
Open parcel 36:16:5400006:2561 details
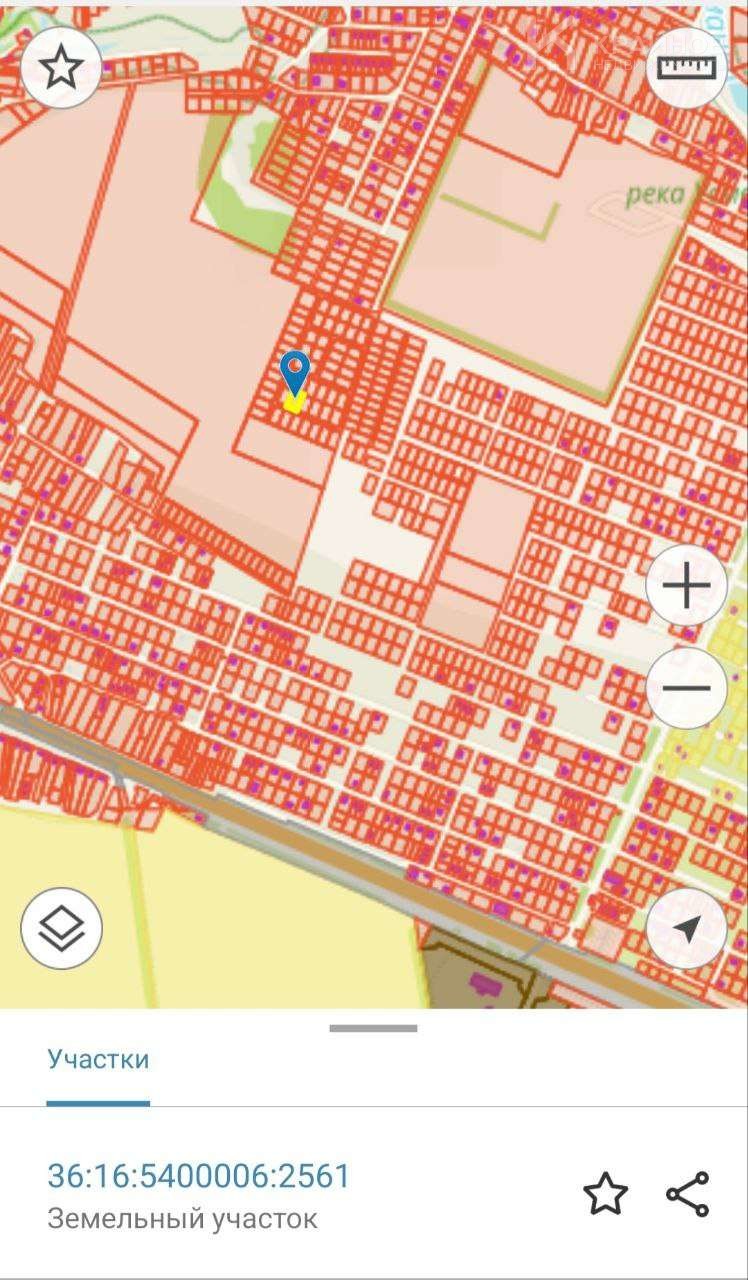[x=199, y=1176]
